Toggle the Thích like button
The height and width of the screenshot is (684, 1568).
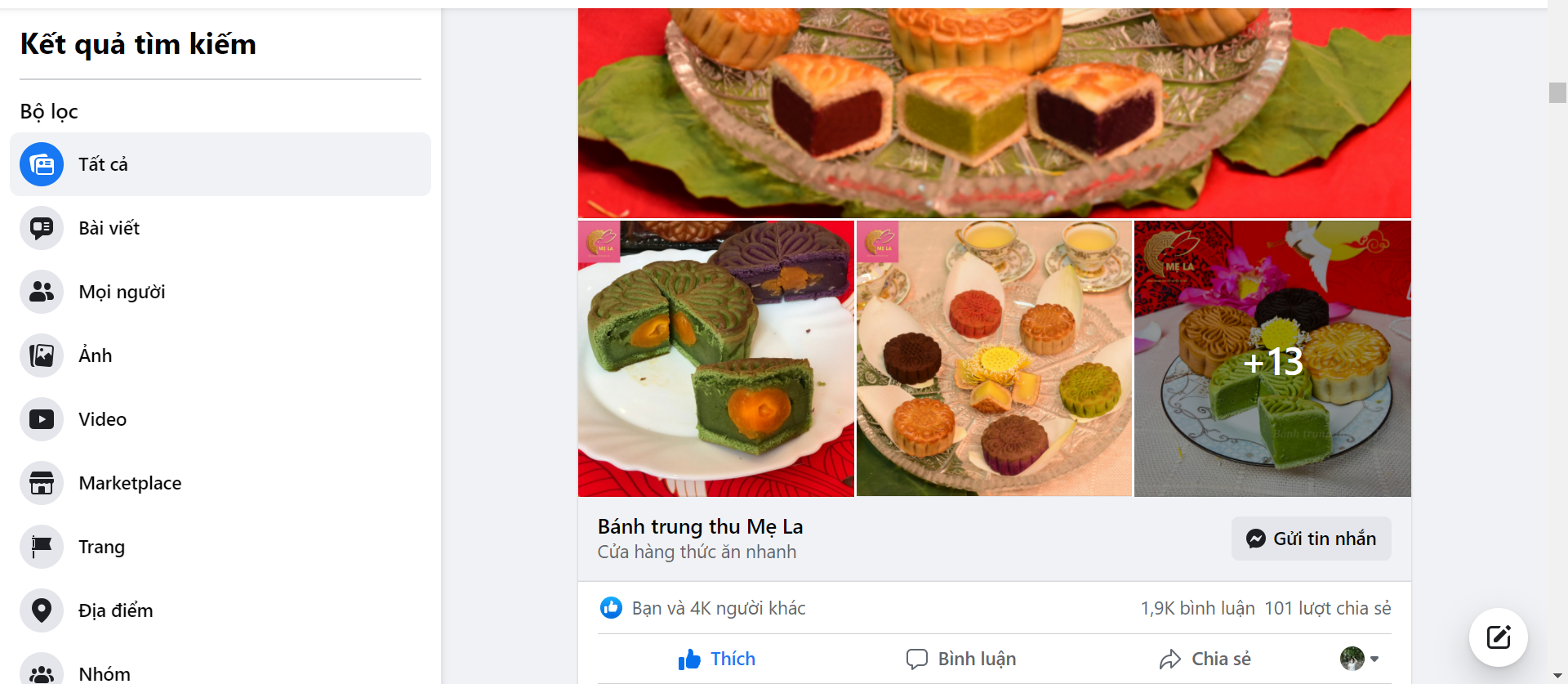coord(716,659)
